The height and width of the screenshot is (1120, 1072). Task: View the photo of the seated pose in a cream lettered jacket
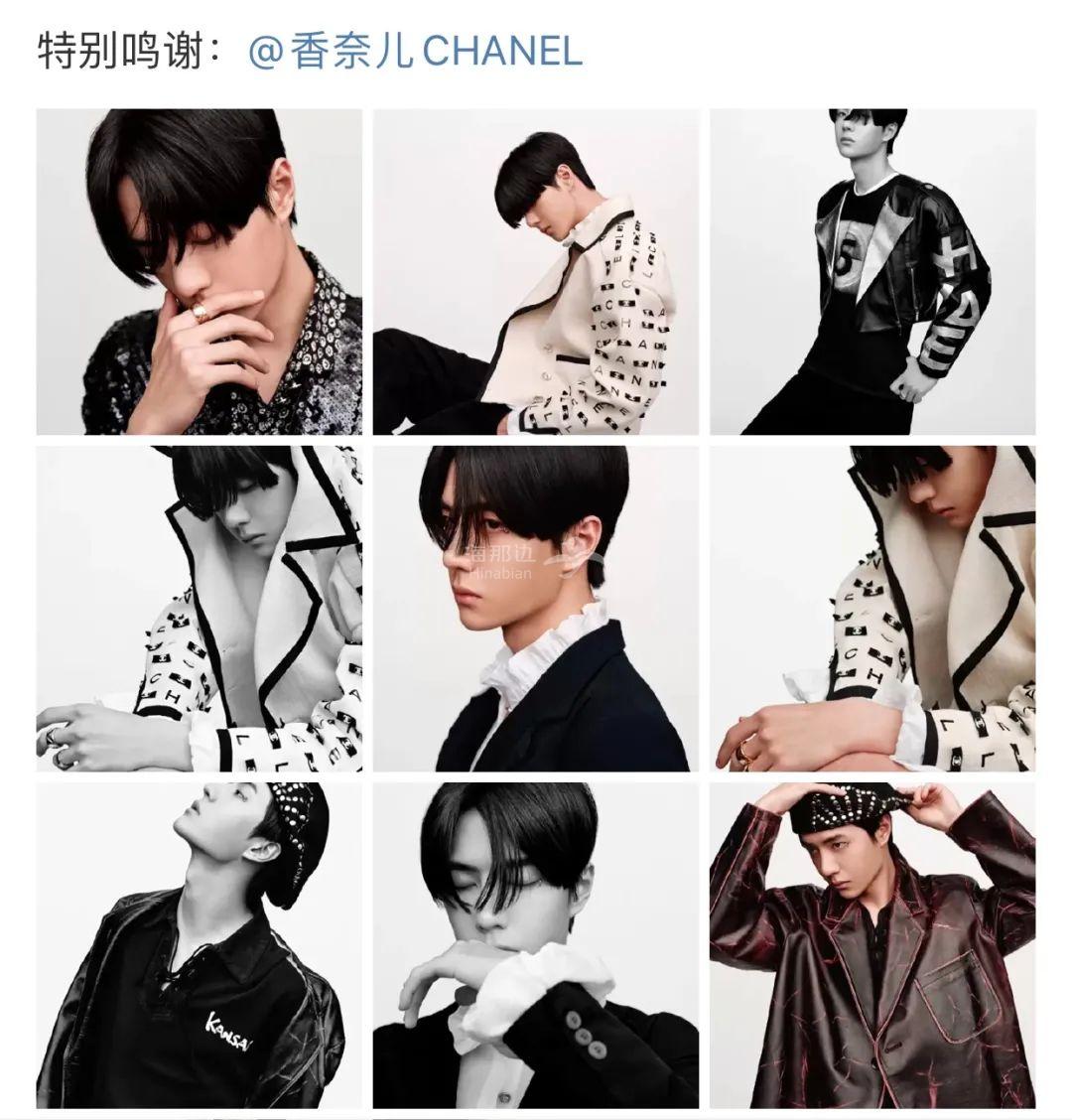(536, 272)
